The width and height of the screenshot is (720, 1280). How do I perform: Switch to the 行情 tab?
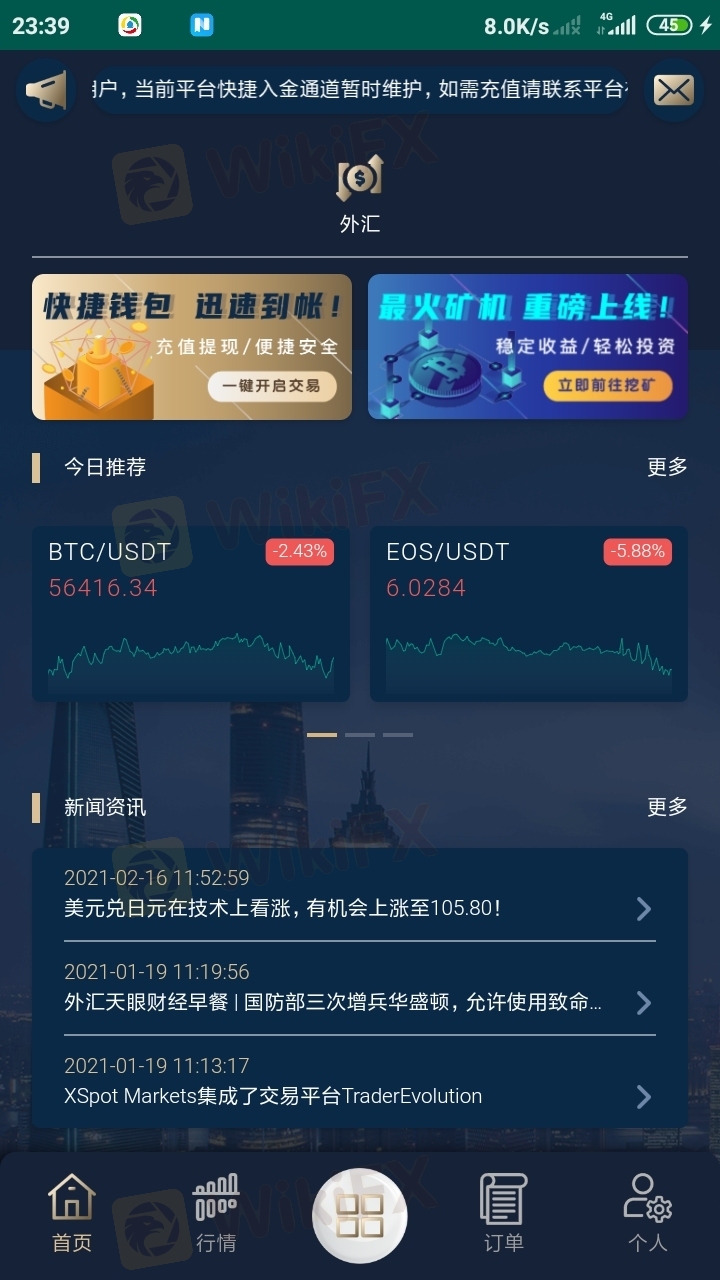[216, 1213]
